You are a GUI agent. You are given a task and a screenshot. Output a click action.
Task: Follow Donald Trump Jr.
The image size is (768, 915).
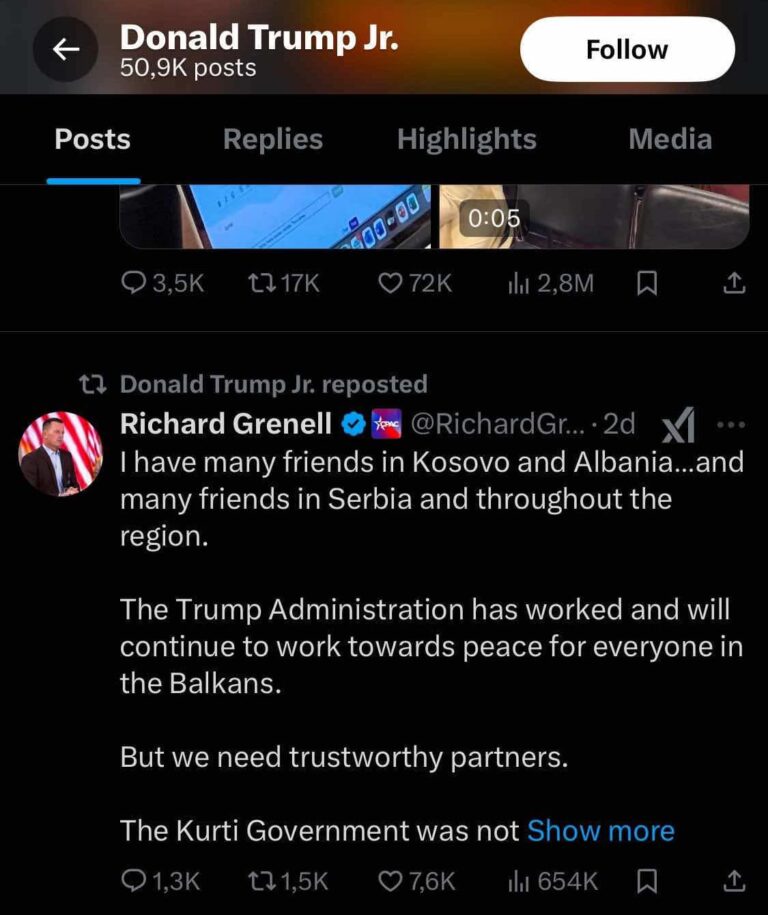pos(627,49)
